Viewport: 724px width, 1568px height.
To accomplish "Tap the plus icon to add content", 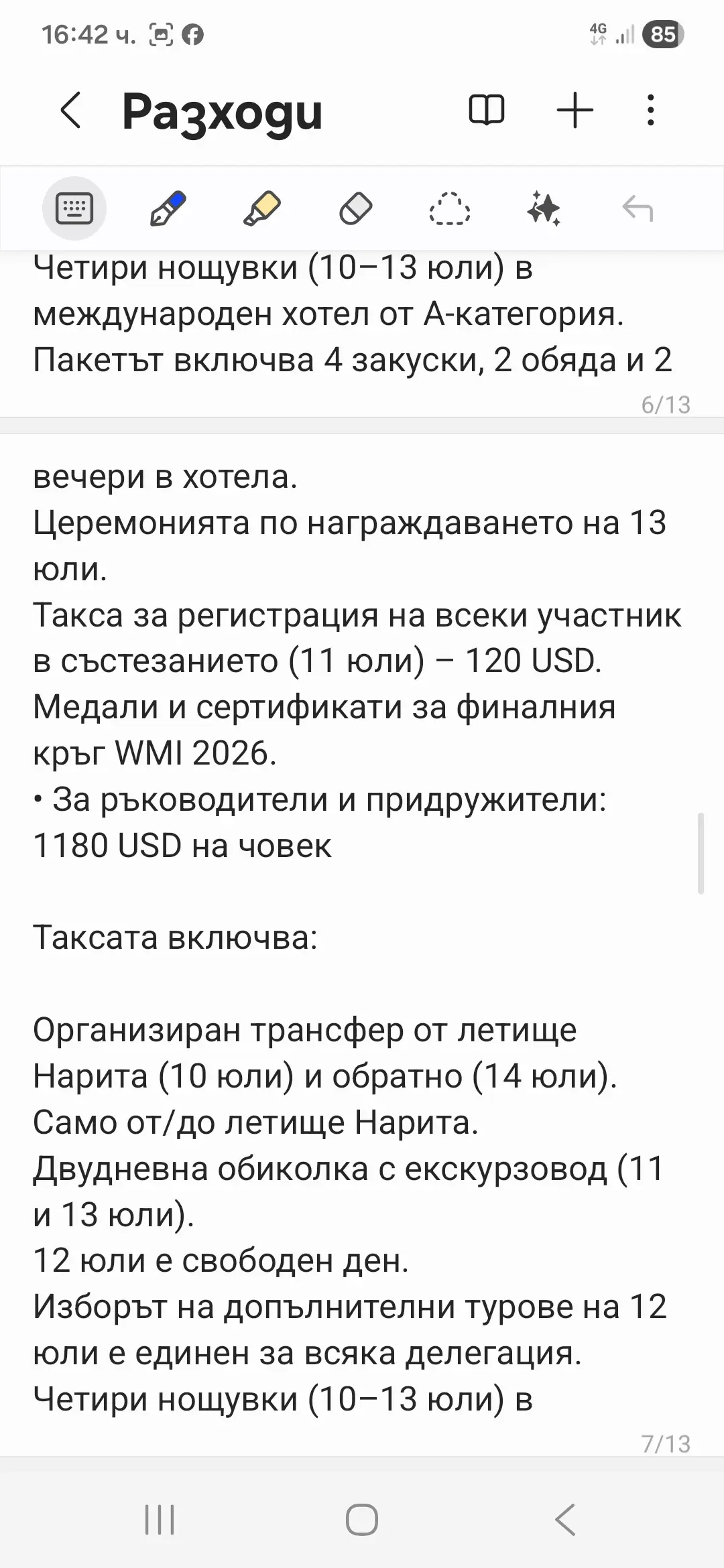I will click(575, 111).
